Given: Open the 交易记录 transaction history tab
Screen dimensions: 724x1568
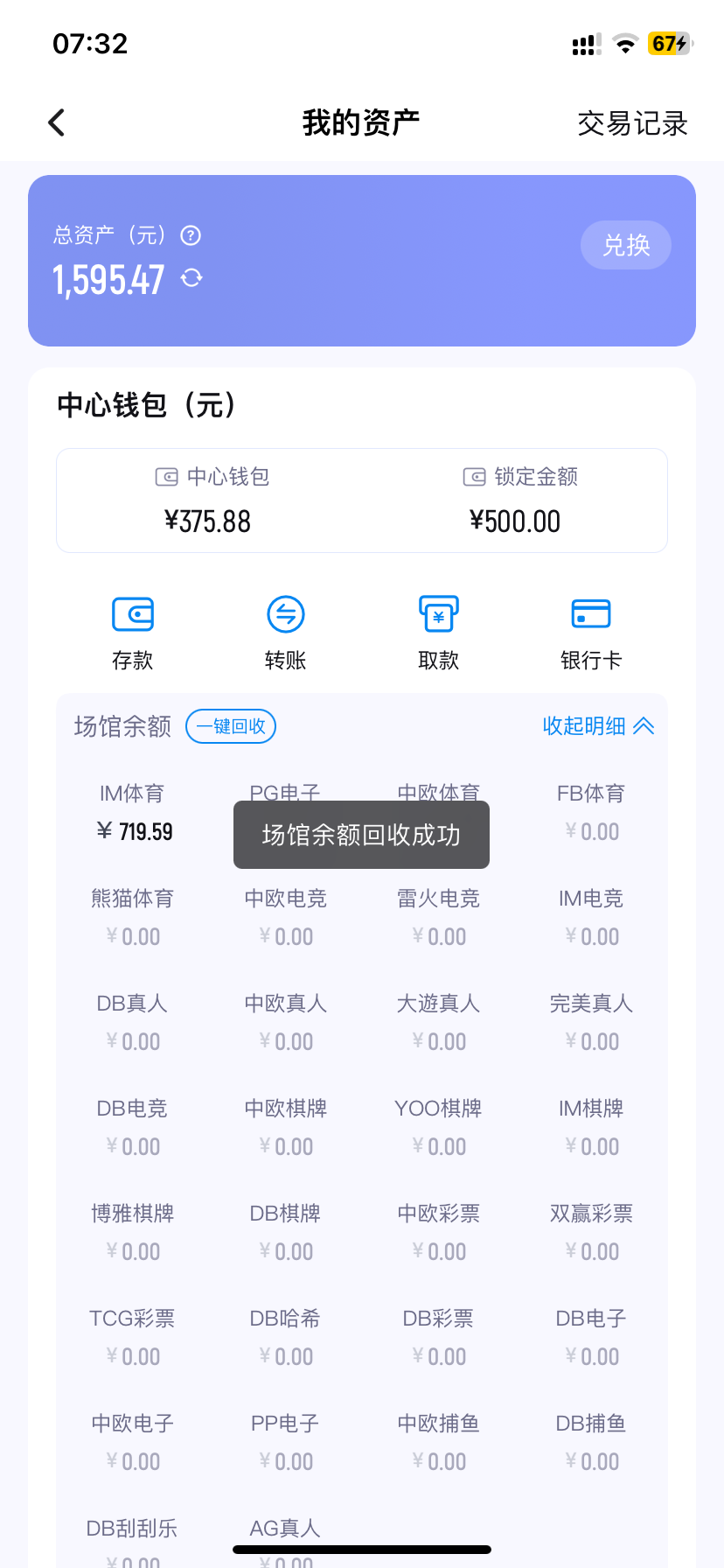Looking at the screenshot, I should (x=633, y=122).
